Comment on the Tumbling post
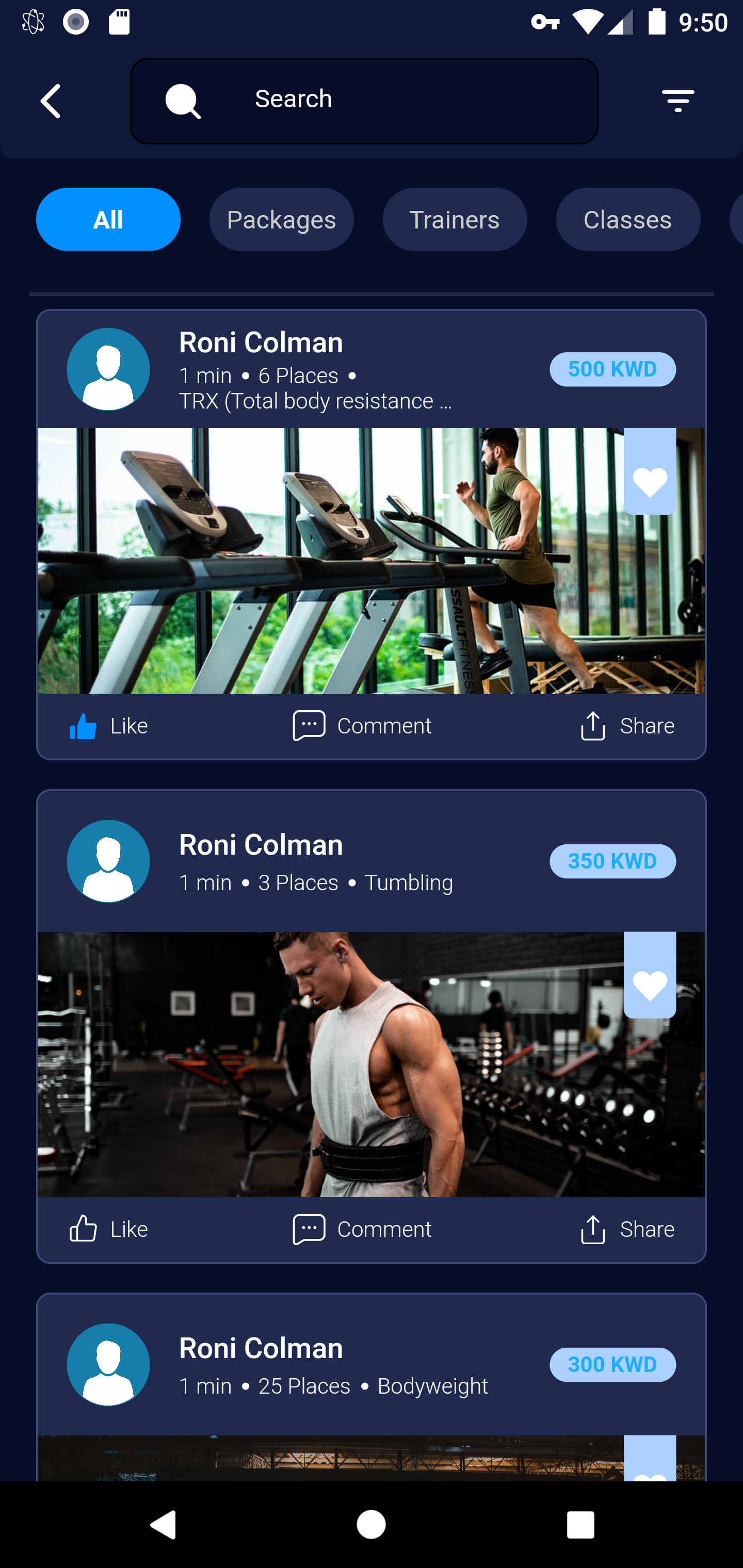The width and height of the screenshot is (743, 1568). click(362, 1229)
